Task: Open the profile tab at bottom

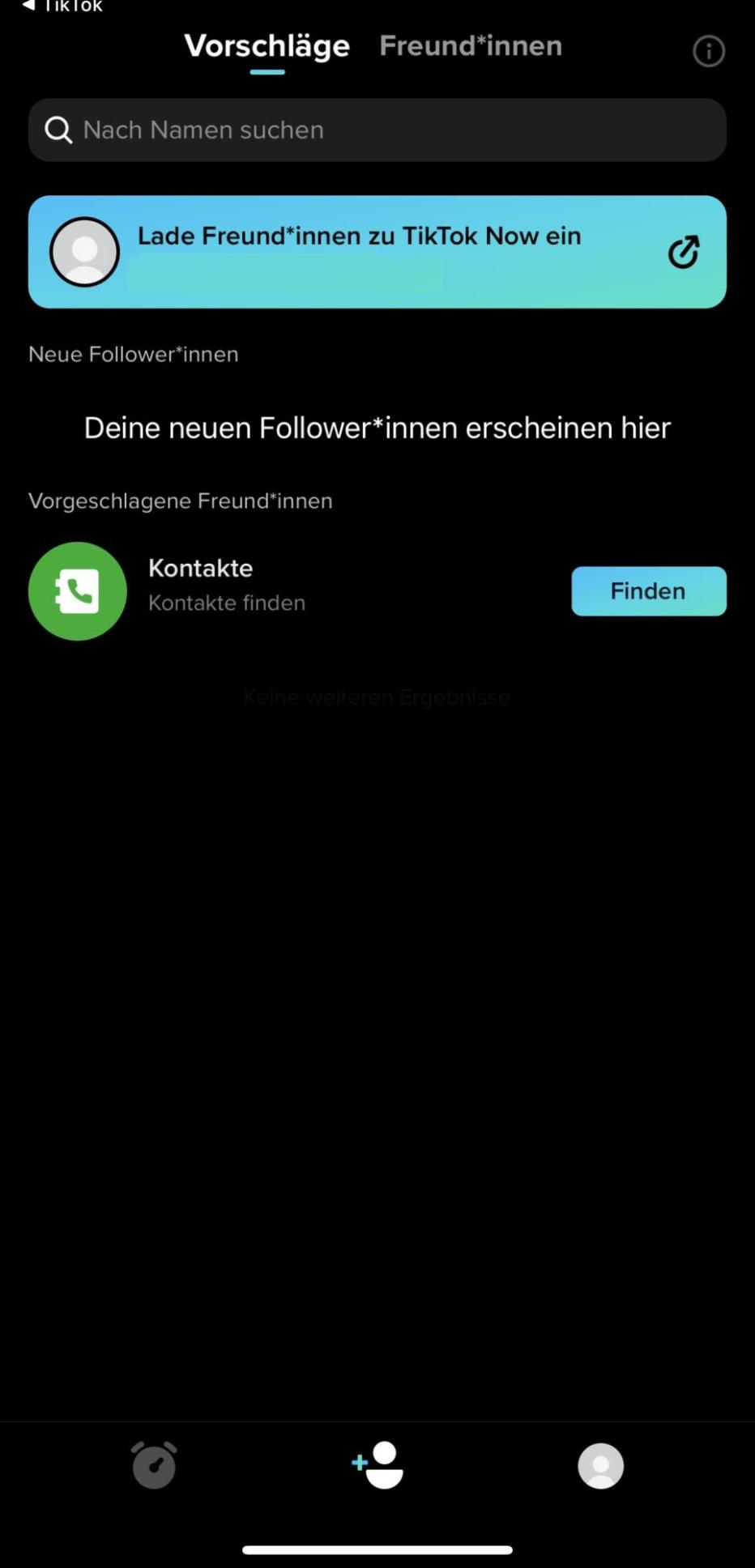Action: click(x=601, y=1466)
